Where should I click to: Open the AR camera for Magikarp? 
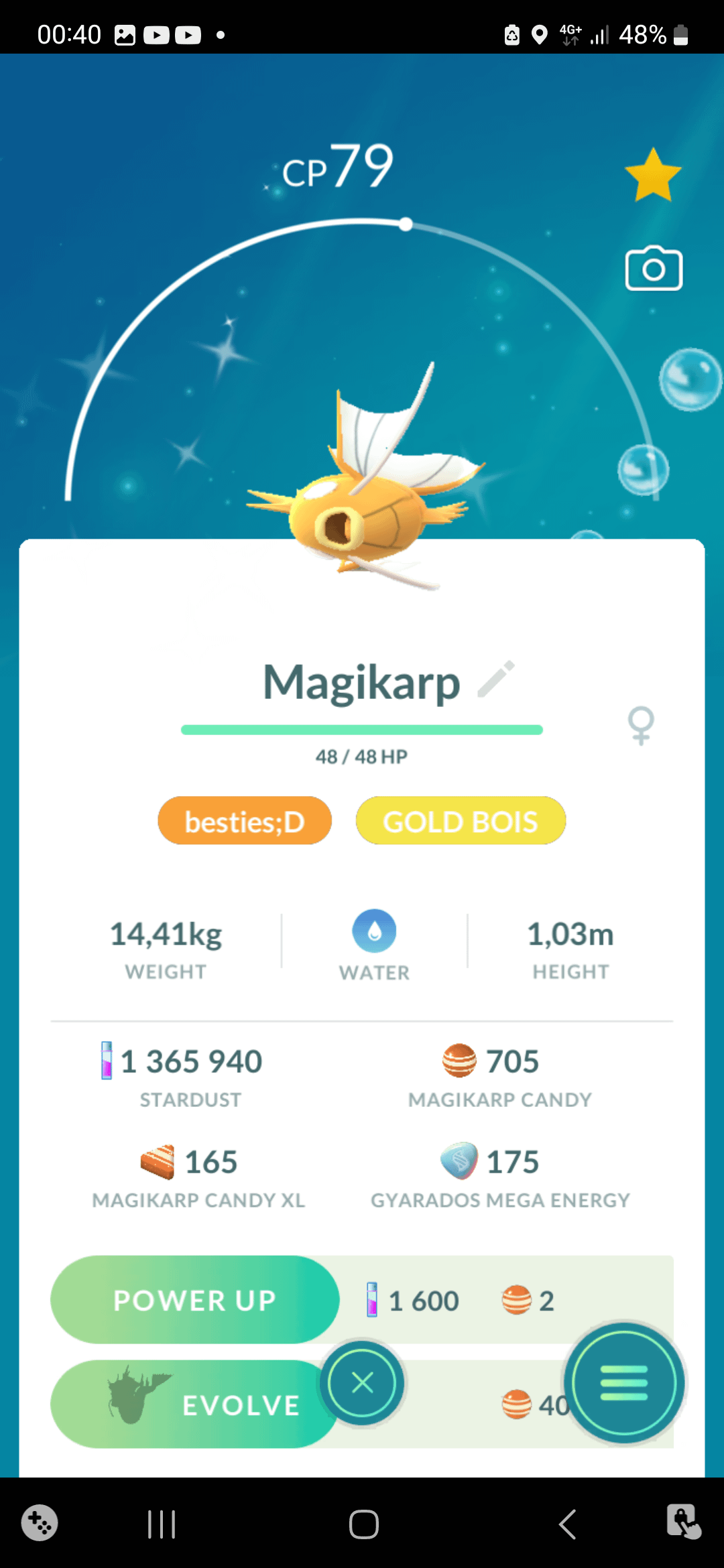654,269
